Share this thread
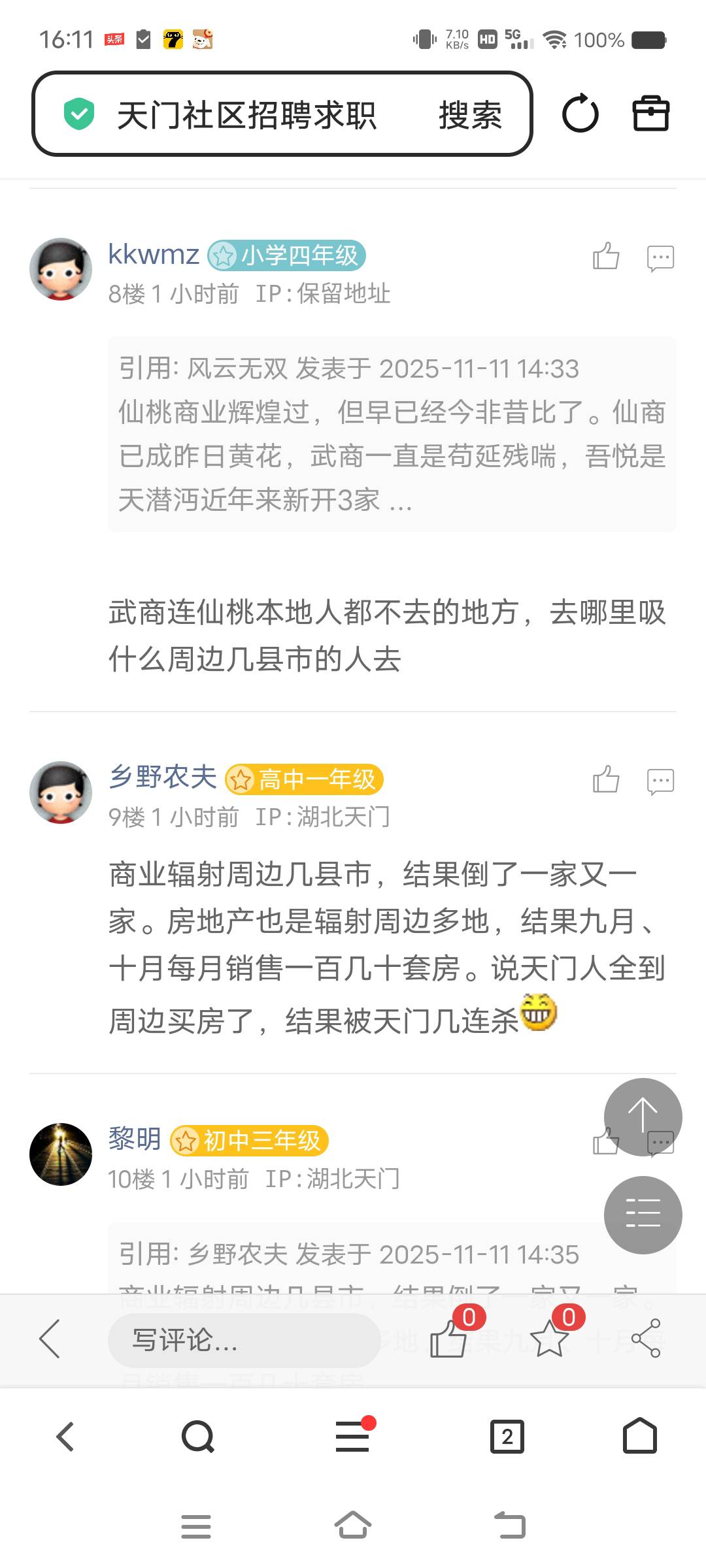This screenshot has height=1568, width=706. point(646,1339)
